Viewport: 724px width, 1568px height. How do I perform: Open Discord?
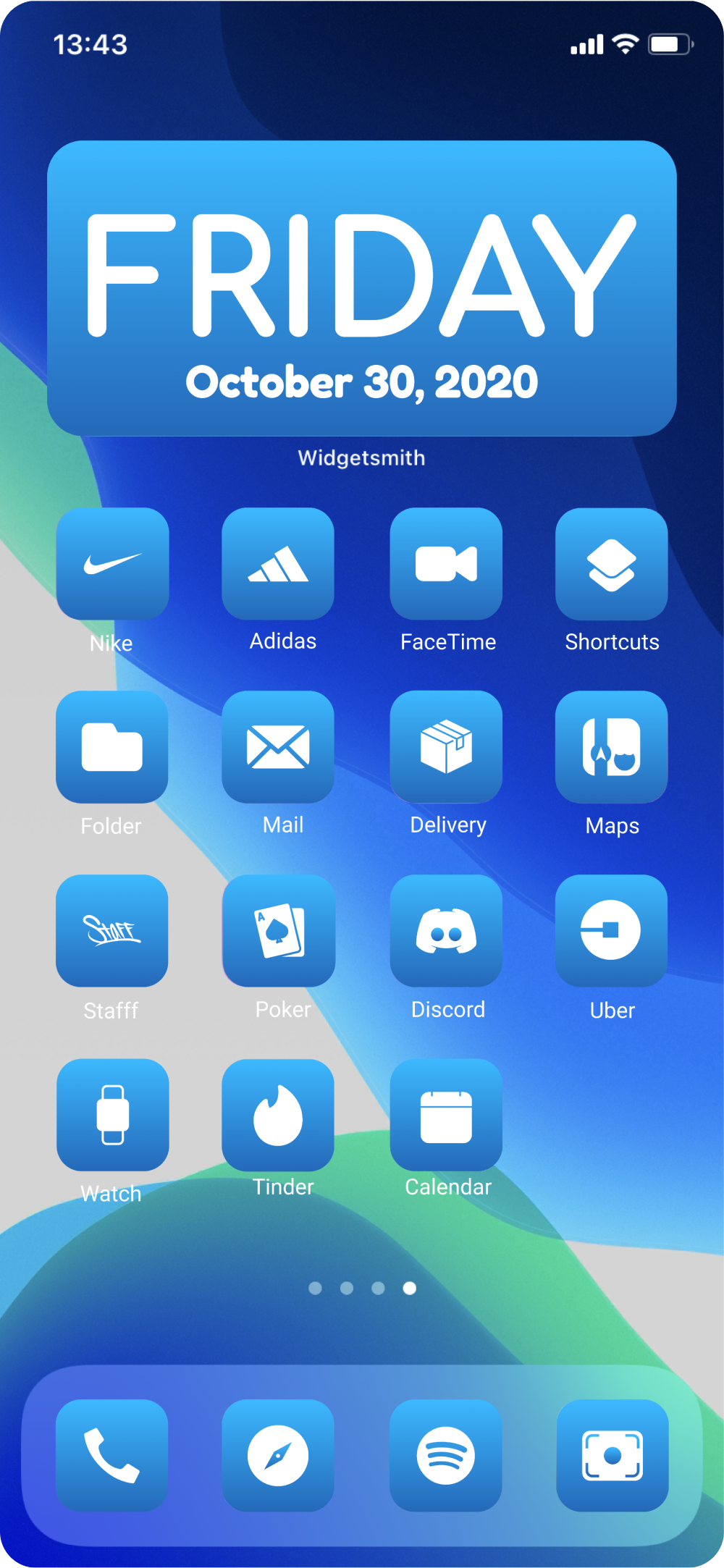446,931
